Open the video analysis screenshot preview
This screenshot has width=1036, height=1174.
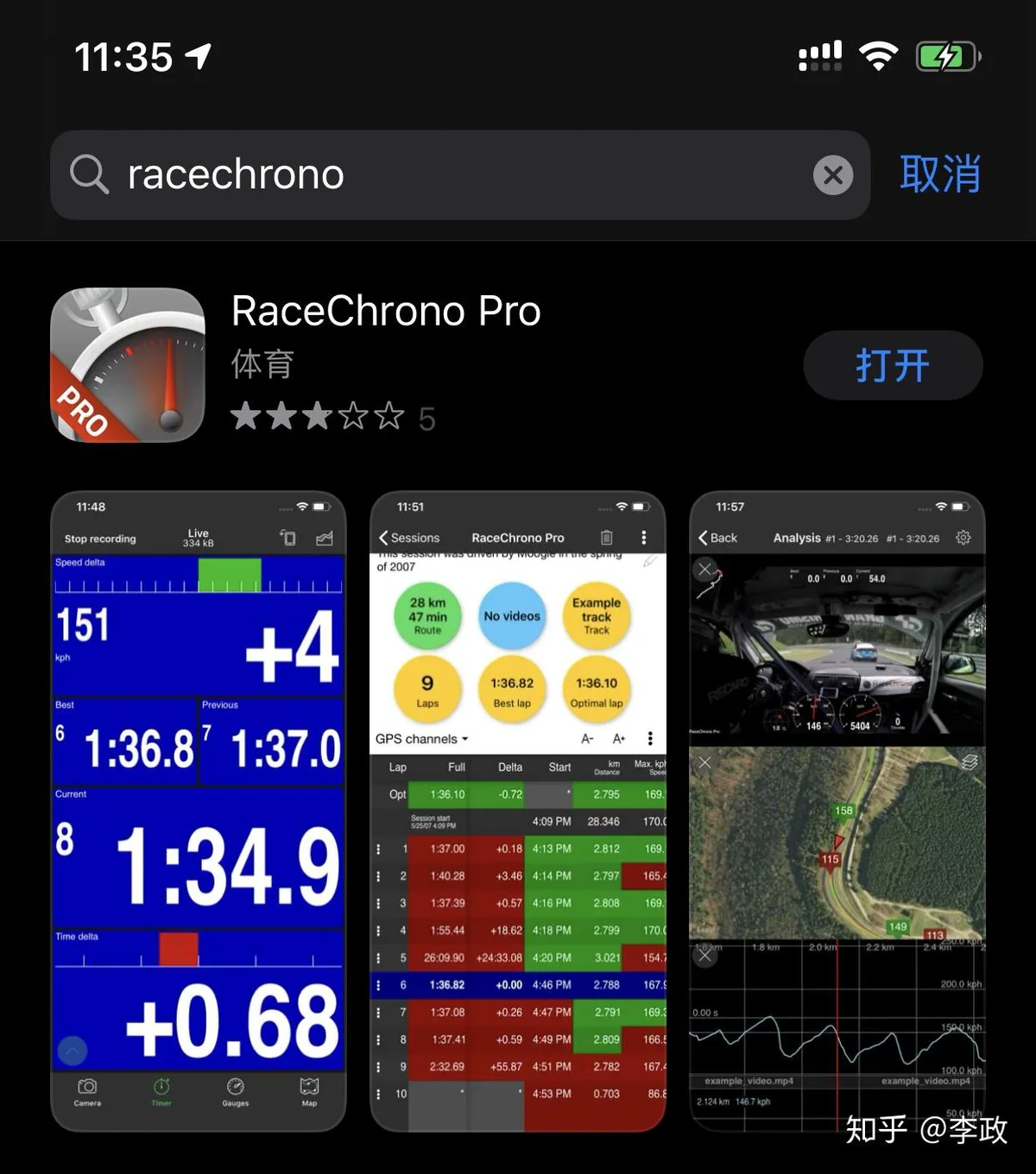pos(837,811)
